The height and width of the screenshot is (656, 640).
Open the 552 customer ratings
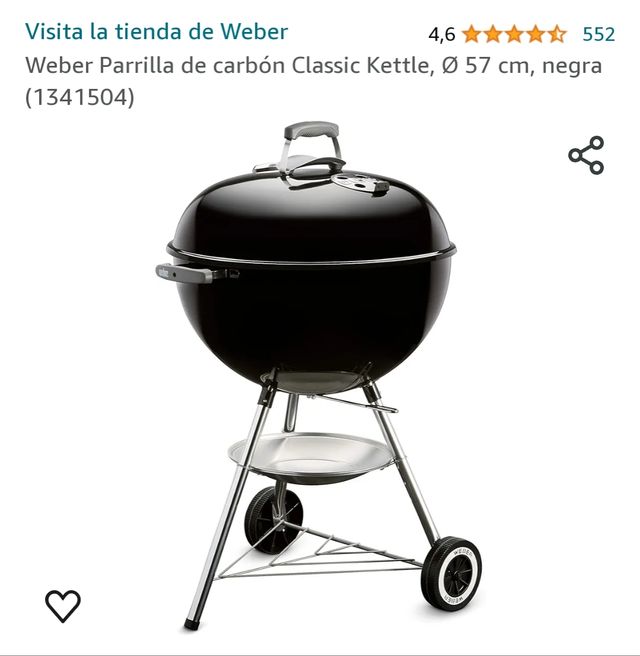[598, 34]
